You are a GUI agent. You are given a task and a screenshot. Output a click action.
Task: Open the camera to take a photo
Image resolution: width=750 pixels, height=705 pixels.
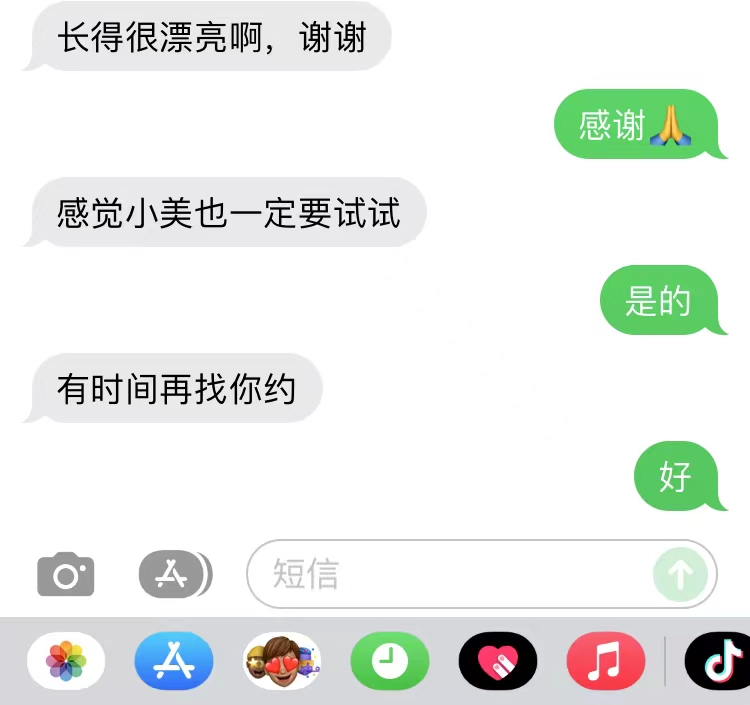click(65, 575)
